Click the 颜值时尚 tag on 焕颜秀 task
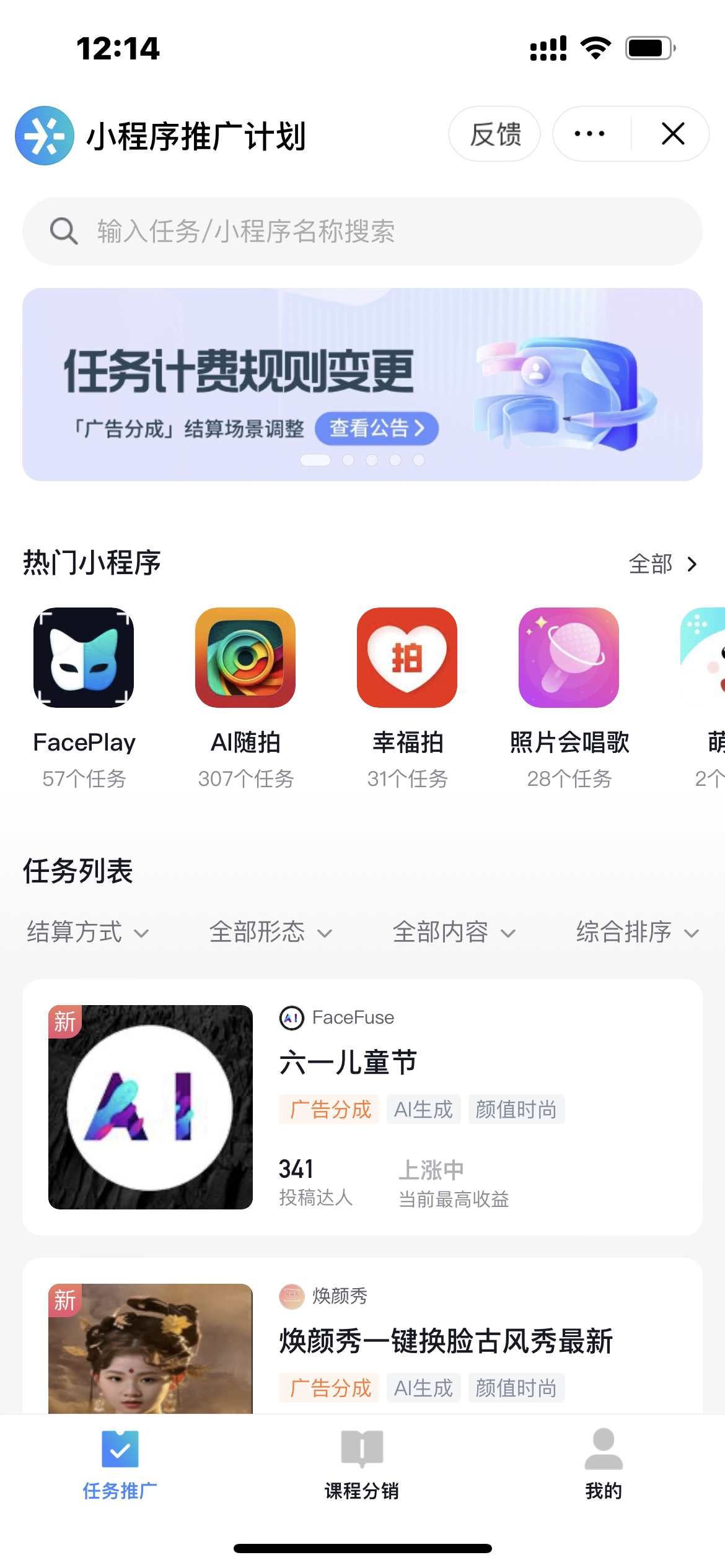 (516, 1388)
